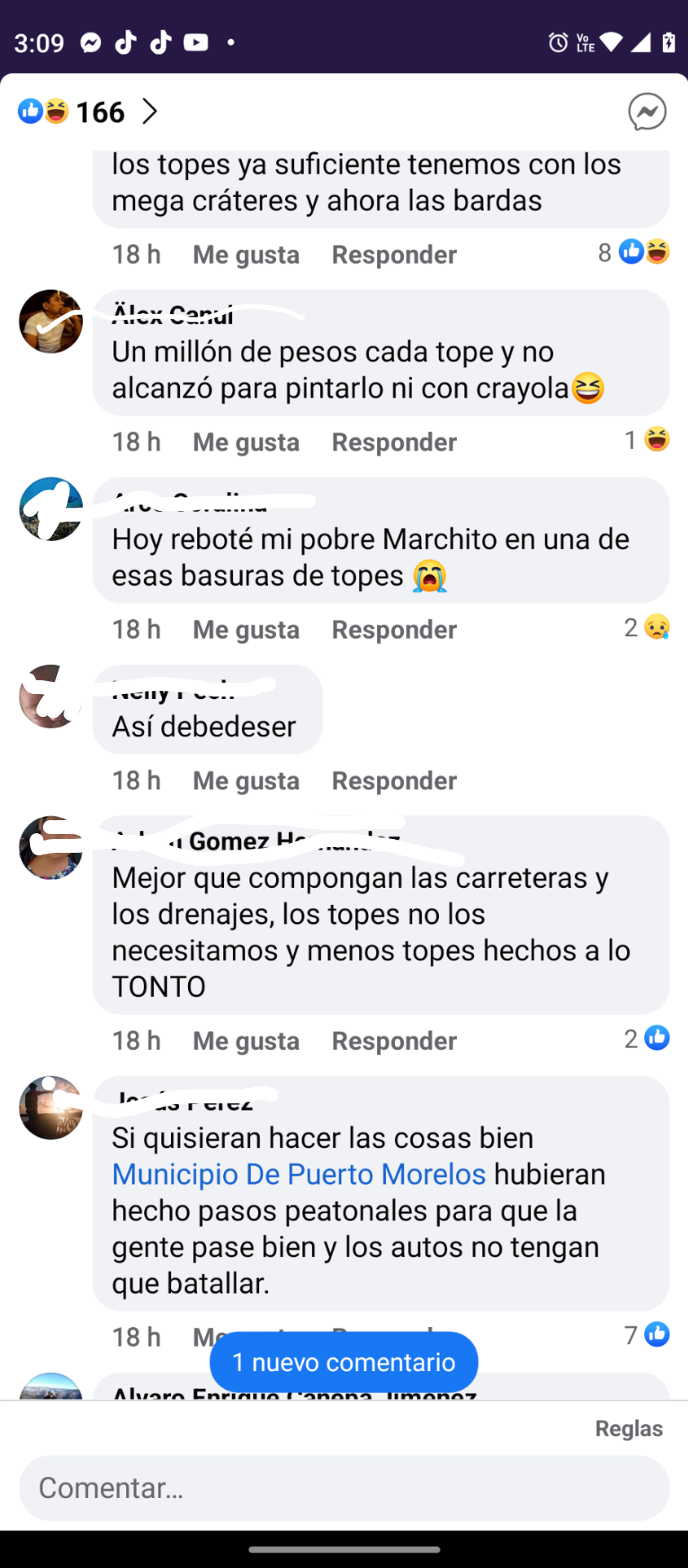
Task: Like the comment about carreteras y drenajes
Action: [246, 1042]
